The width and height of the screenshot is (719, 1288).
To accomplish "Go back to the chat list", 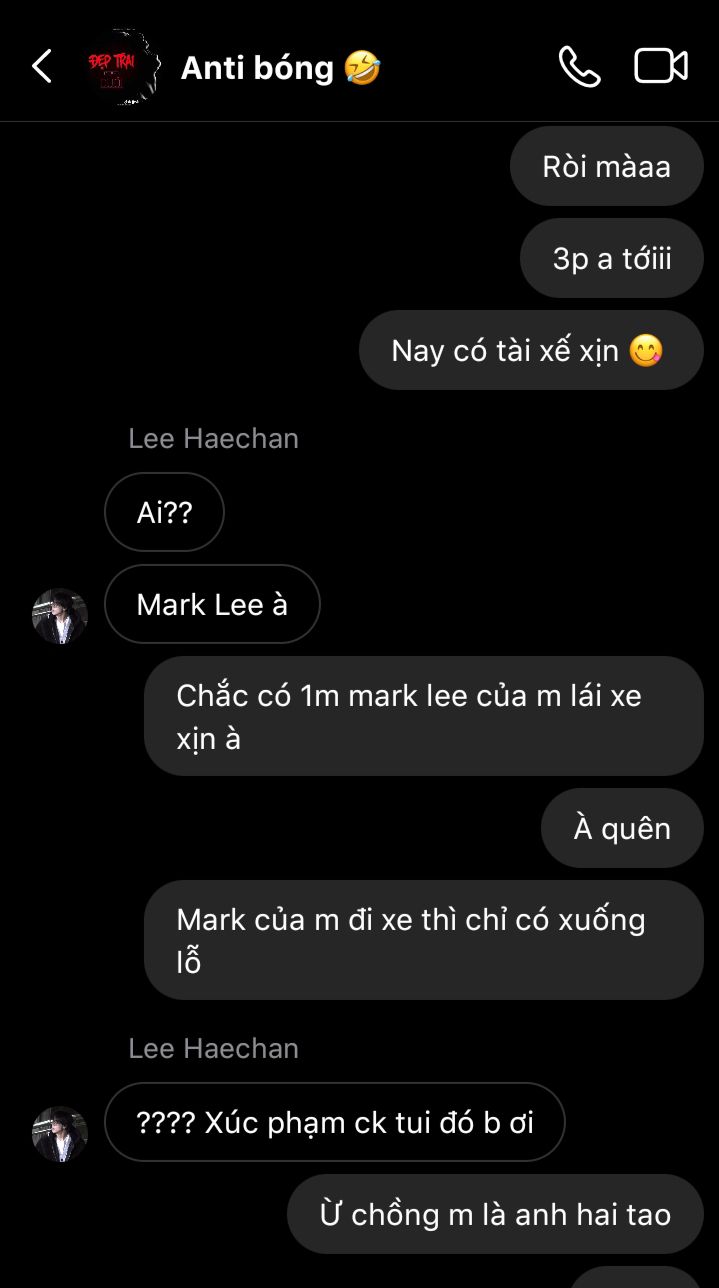I will [42, 67].
